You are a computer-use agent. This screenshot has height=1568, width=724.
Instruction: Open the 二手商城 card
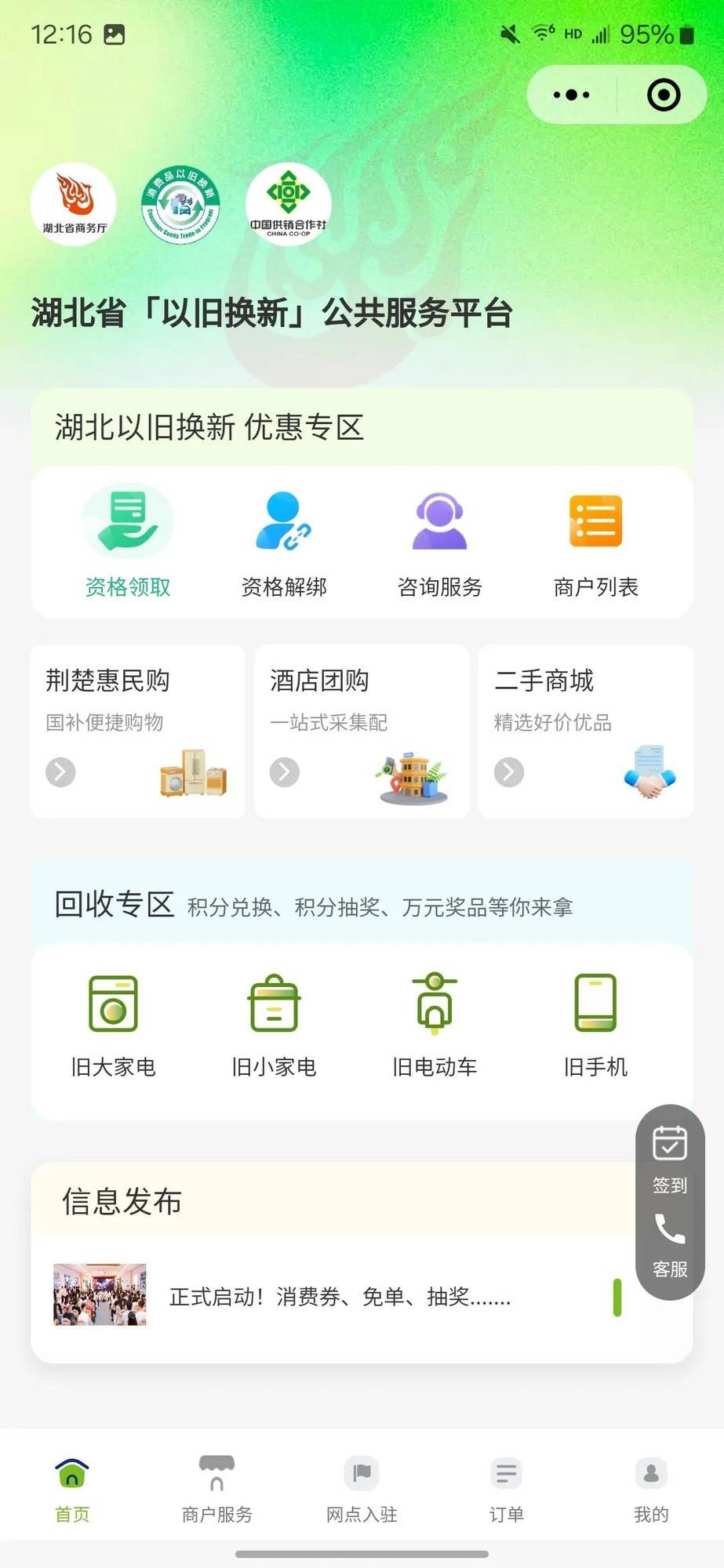[585, 731]
